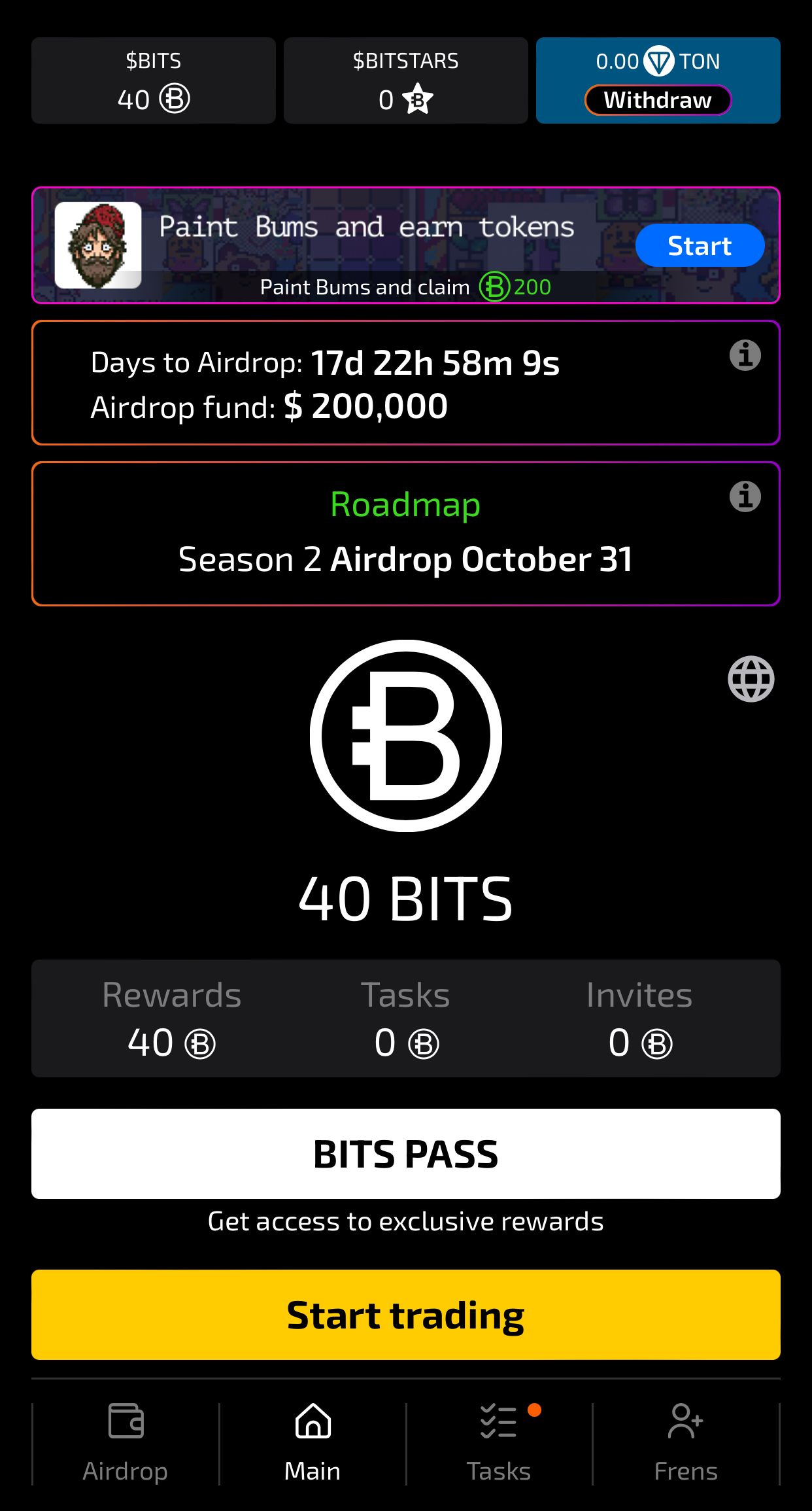Image resolution: width=812 pixels, height=1511 pixels.
Task: Show info for the Roadmap card
Action: (x=745, y=496)
